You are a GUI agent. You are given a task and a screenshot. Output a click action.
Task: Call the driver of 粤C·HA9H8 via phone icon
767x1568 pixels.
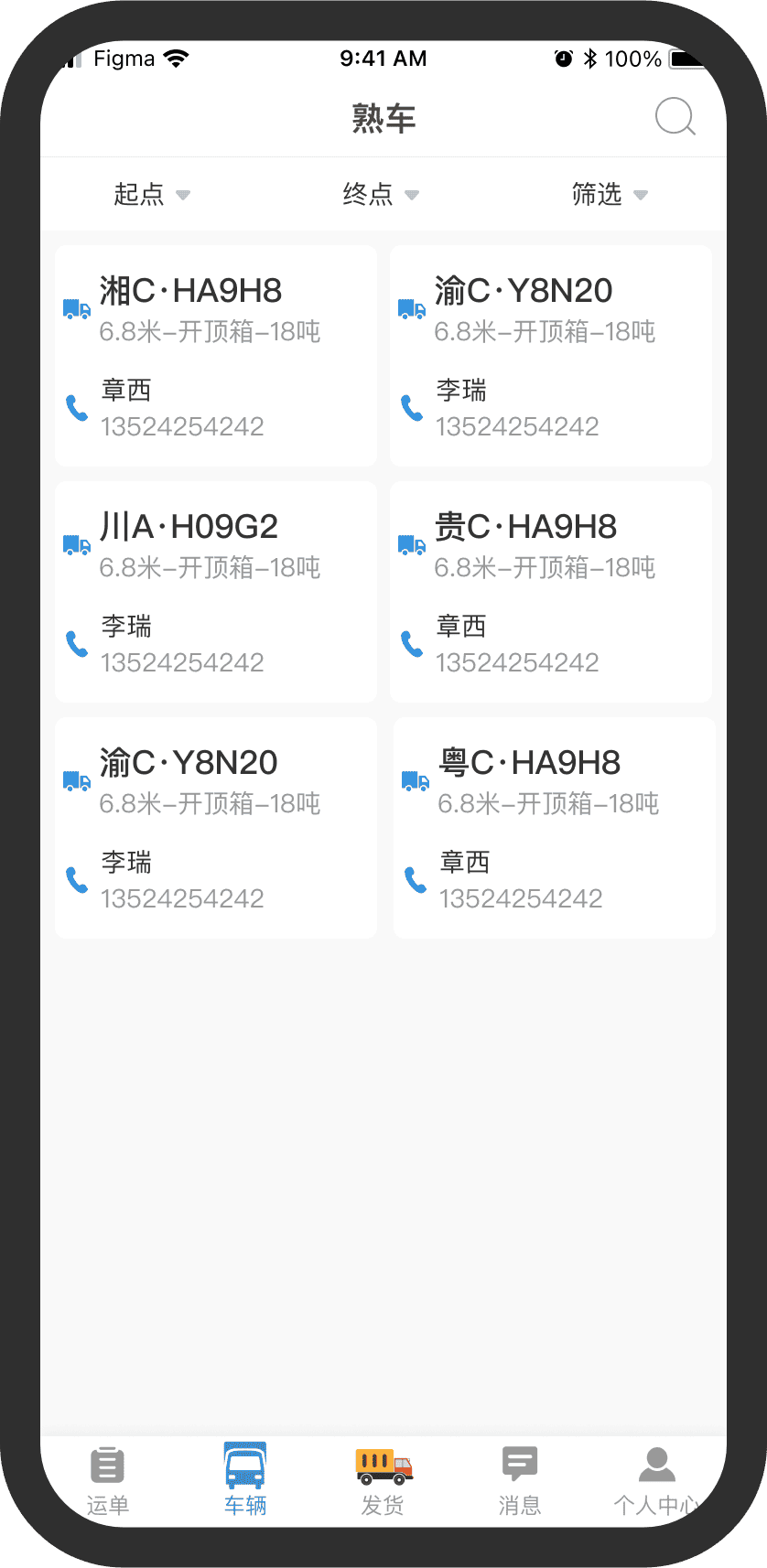(416, 880)
